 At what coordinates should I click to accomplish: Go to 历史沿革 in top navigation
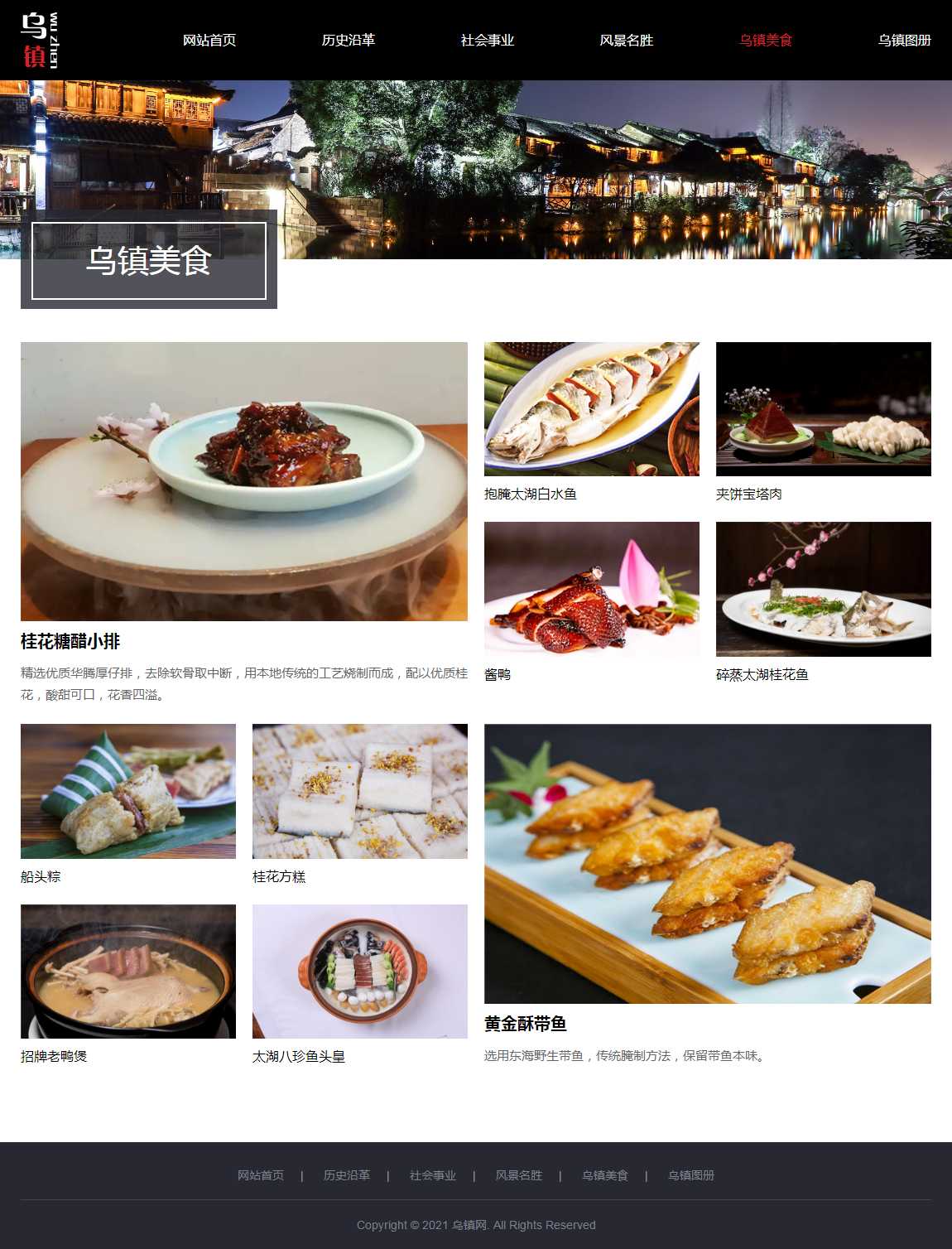tap(348, 40)
